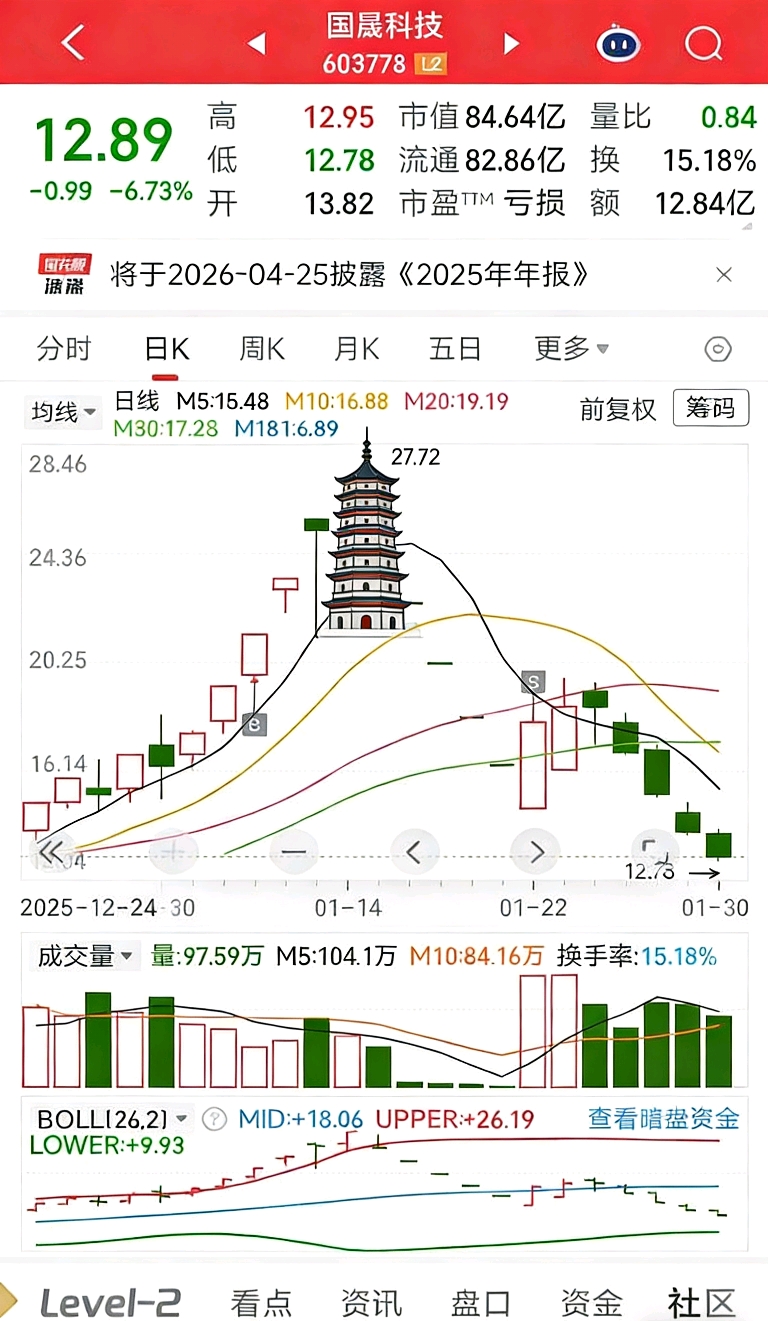768x1321 pixels.
Task: Go back using the top-left arrow
Action: pos(72,43)
